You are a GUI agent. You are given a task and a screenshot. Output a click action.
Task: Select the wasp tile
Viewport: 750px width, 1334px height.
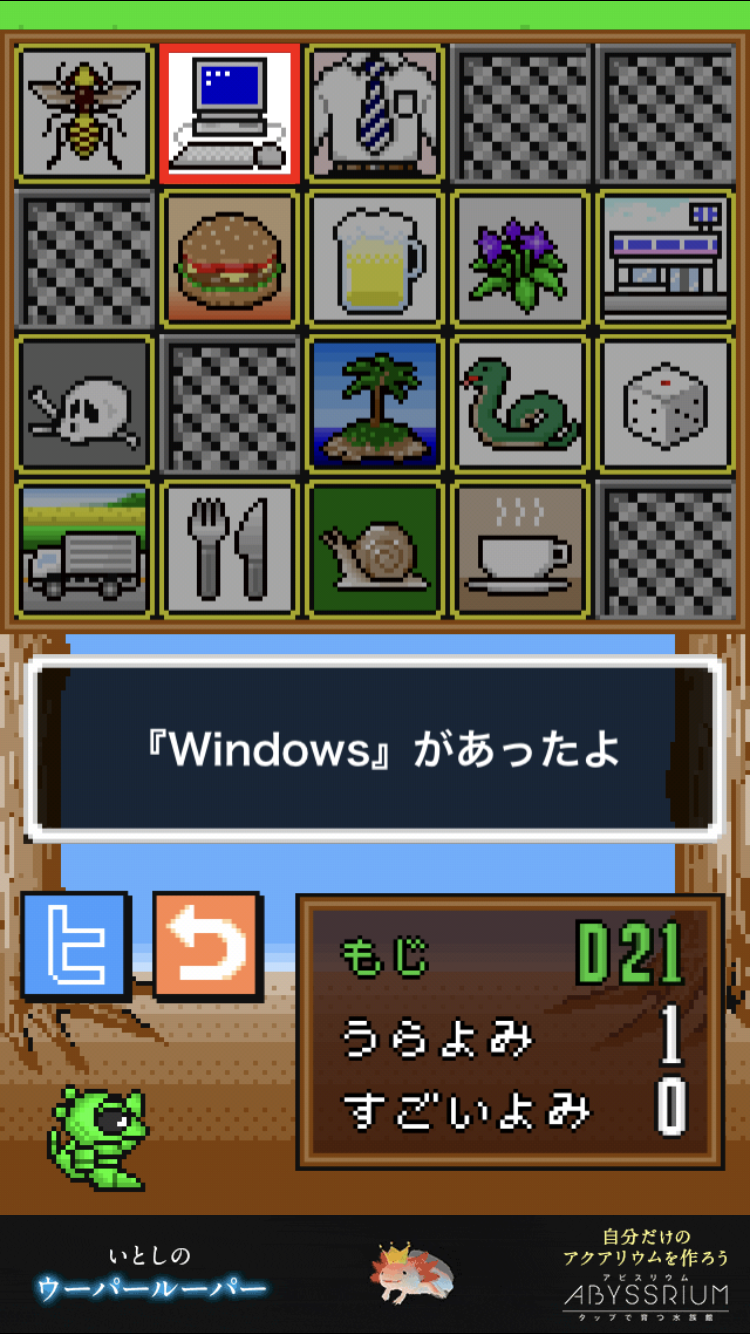click(85, 113)
